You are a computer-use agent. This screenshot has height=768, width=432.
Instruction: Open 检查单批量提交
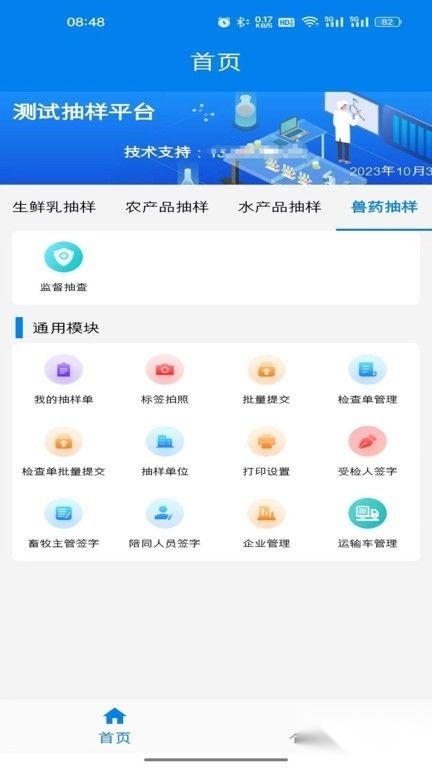tap(64, 453)
